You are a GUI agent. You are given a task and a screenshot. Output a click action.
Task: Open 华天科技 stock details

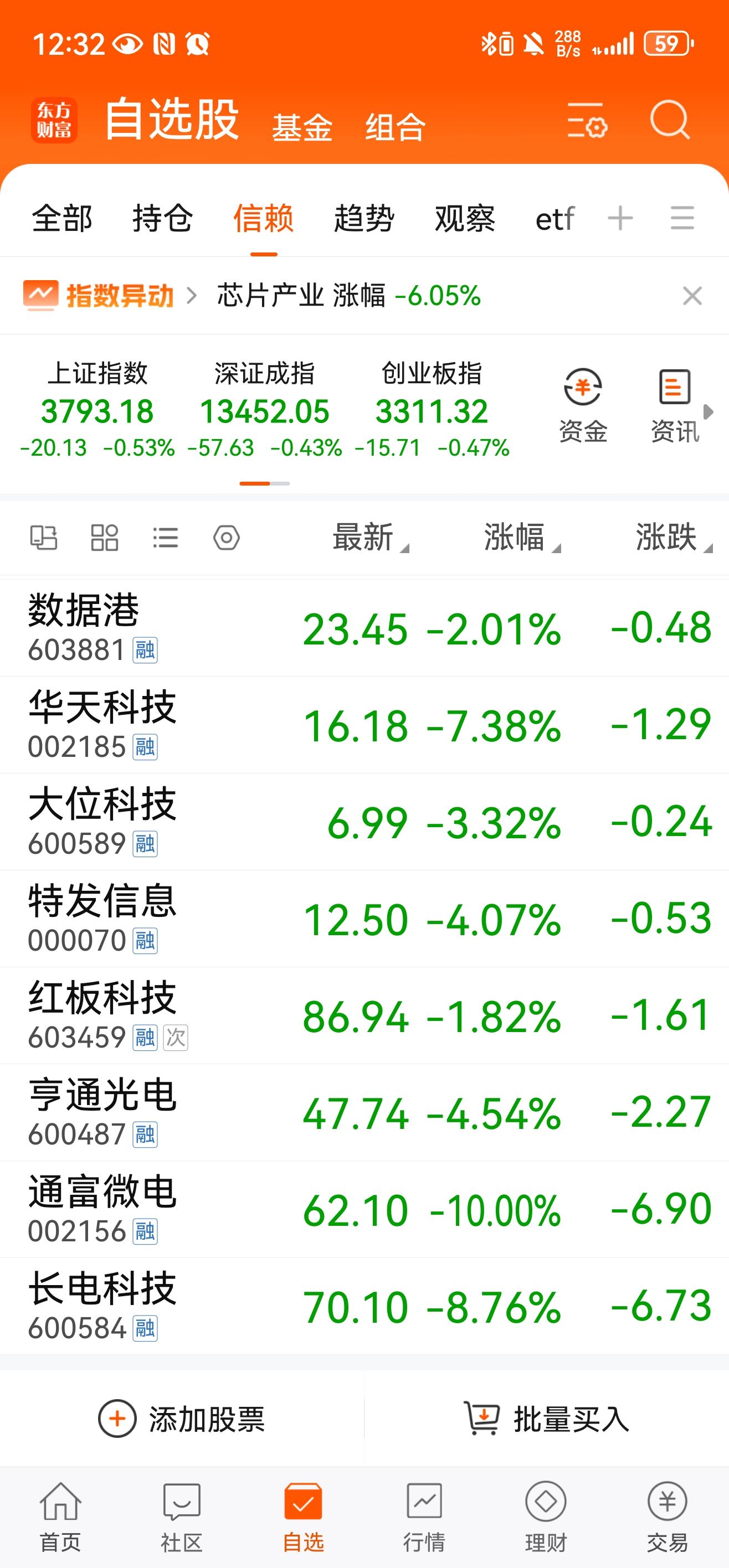coord(364,725)
